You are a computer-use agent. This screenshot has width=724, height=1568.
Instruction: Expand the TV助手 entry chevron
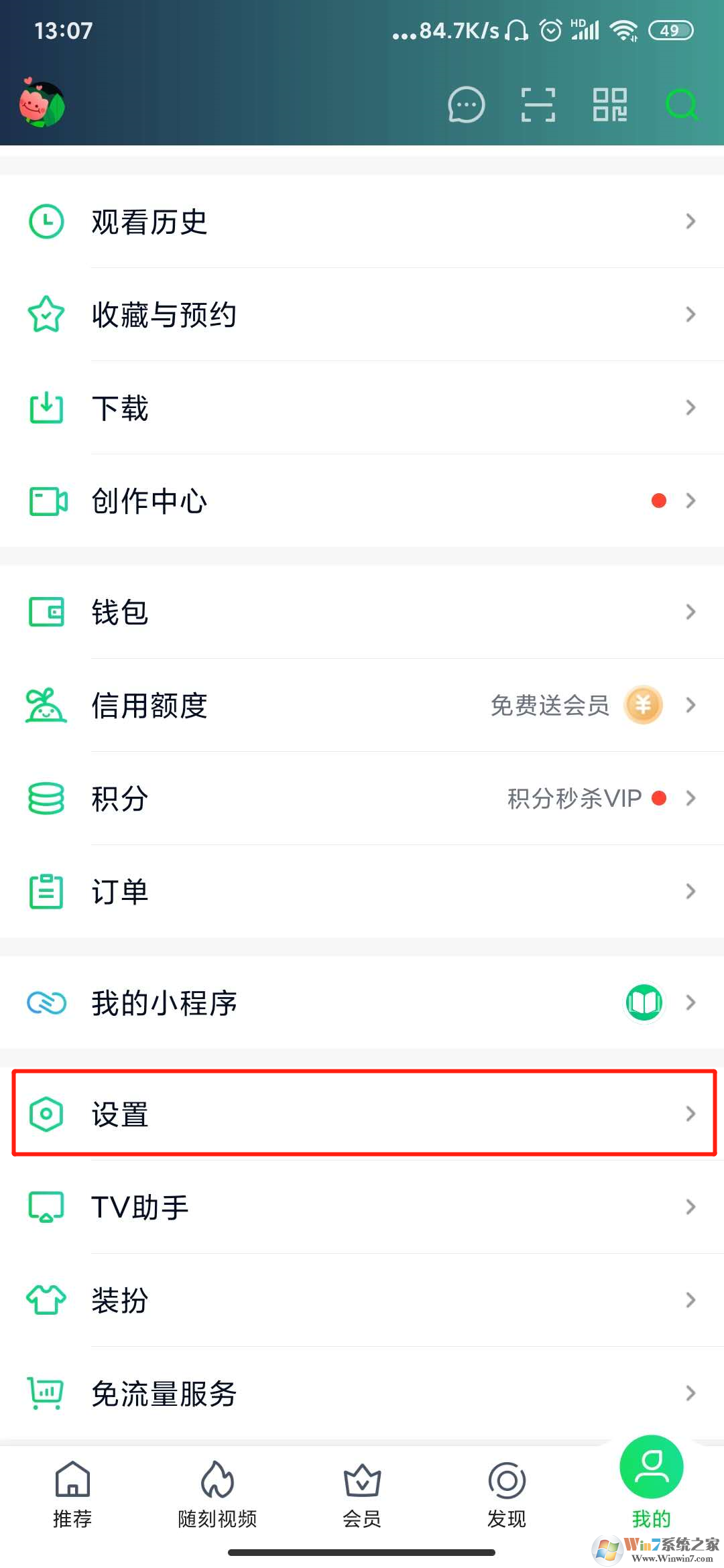point(690,1207)
